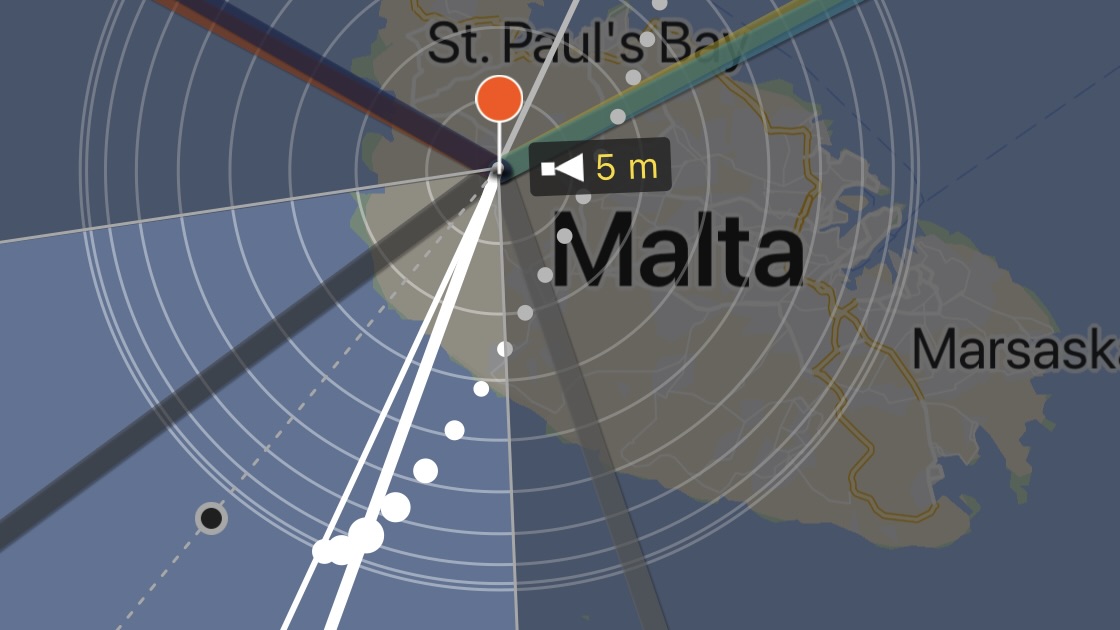Select the black secondary pin
1120x630 pixels.
click(x=211, y=519)
